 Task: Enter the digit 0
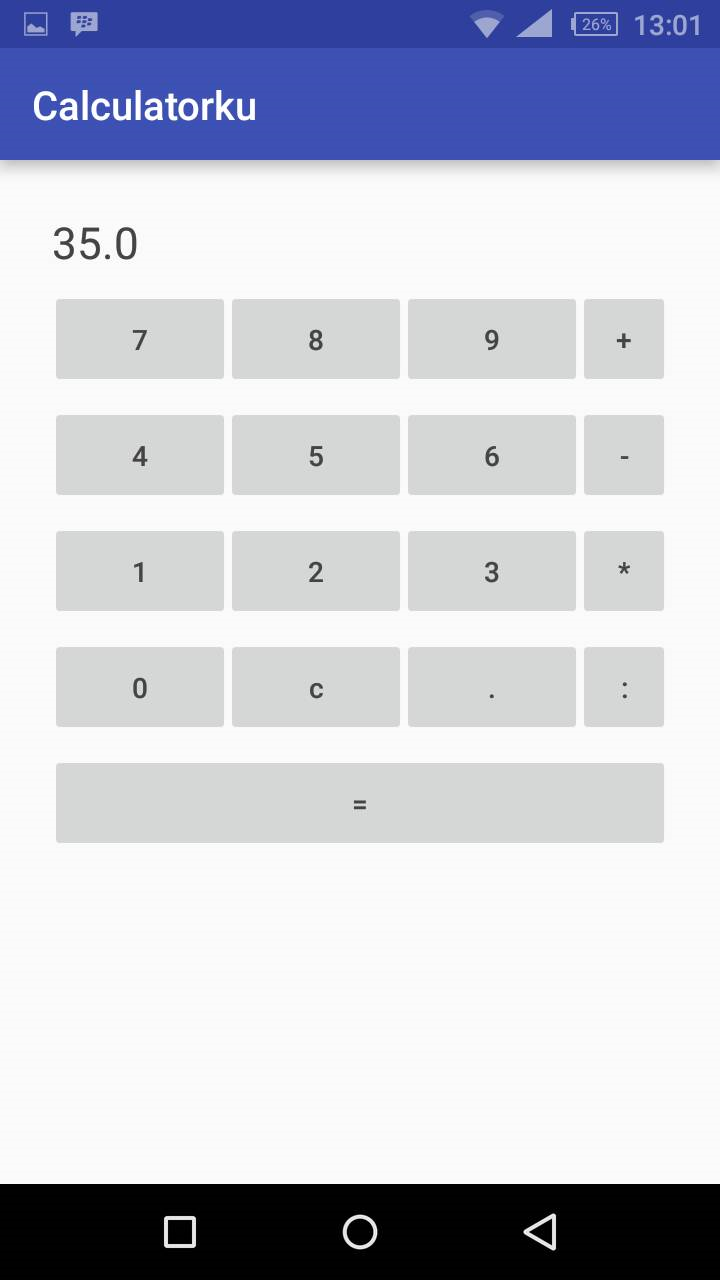pyautogui.click(x=140, y=687)
